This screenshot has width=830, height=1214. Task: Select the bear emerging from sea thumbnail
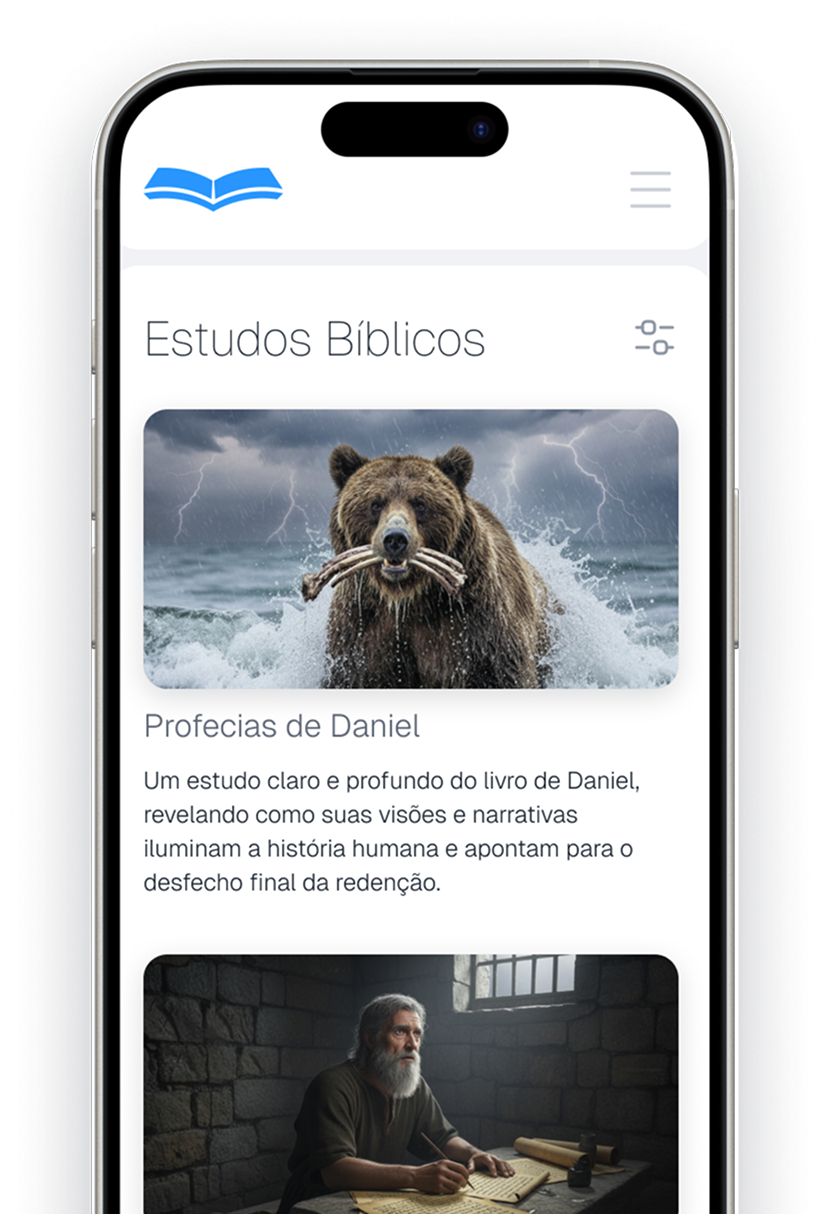(414, 548)
